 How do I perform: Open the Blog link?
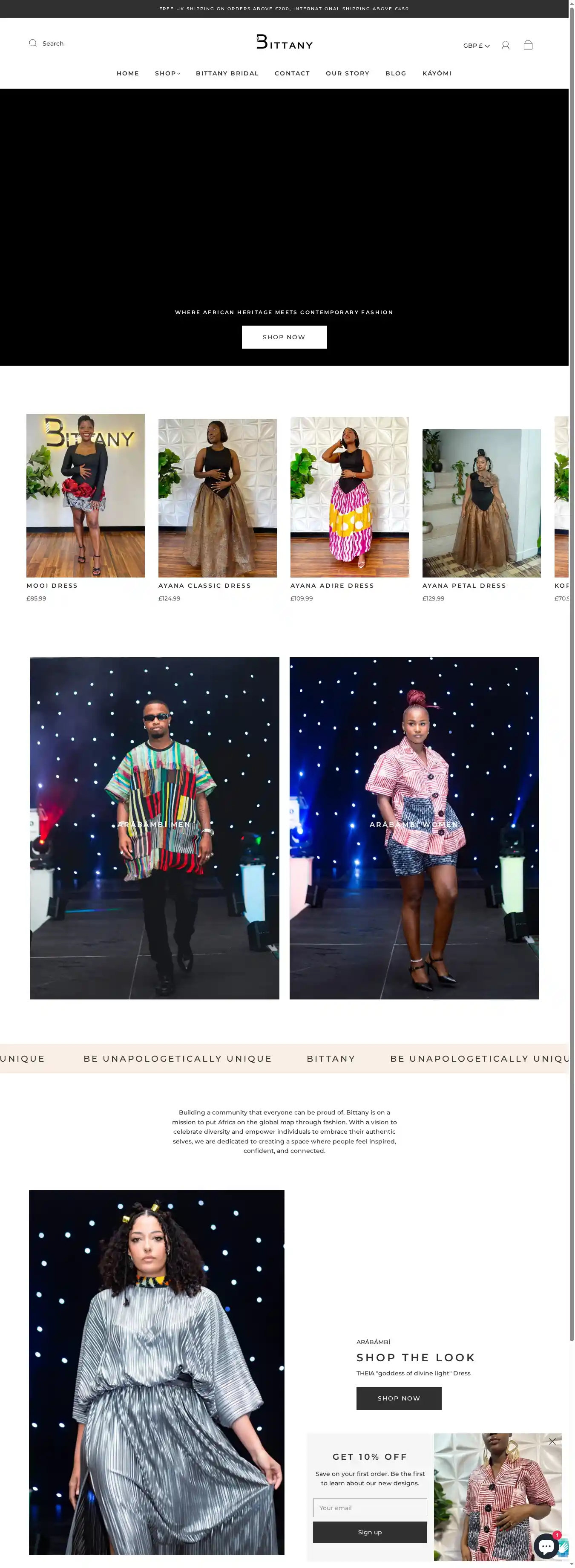pos(396,73)
